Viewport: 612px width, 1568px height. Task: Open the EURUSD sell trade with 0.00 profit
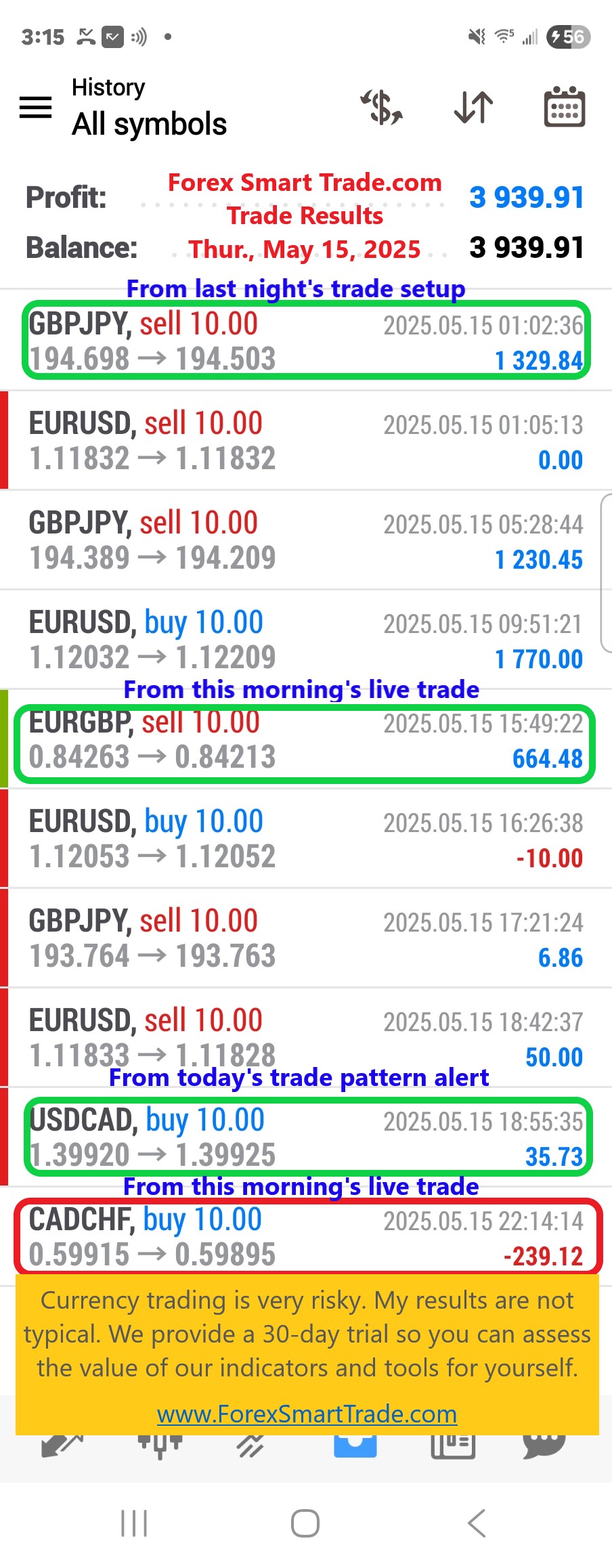tap(306, 441)
